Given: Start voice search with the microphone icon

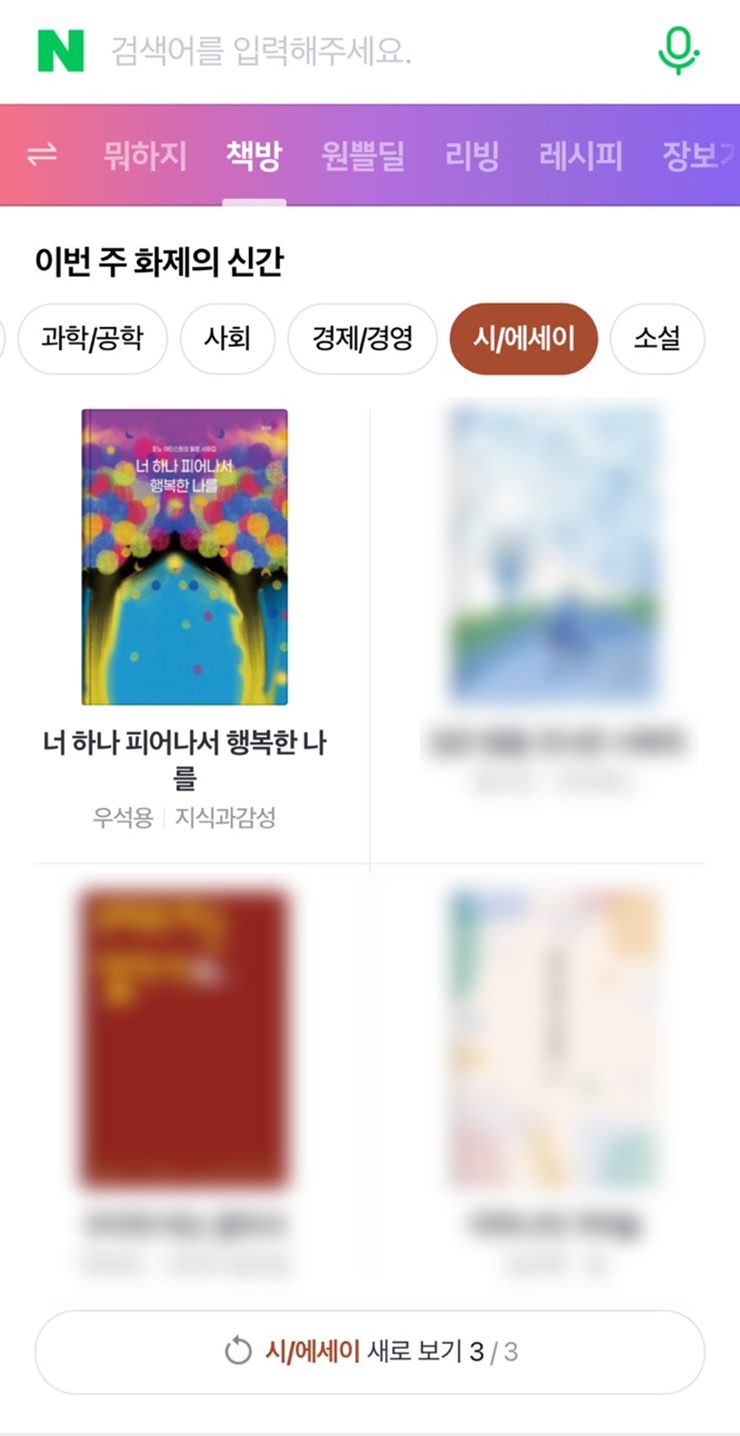Looking at the screenshot, I should [678, 50].
